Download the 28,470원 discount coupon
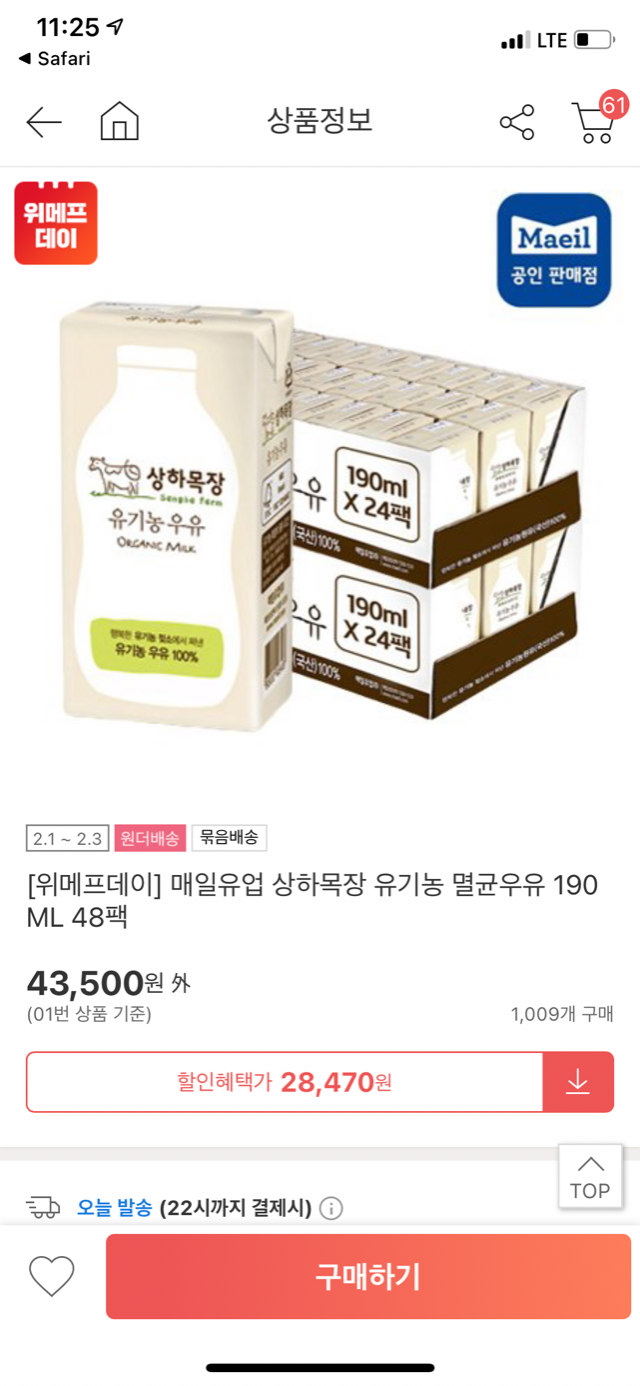Viewport: 640px width, 1386px height. tap(578, 1082)
